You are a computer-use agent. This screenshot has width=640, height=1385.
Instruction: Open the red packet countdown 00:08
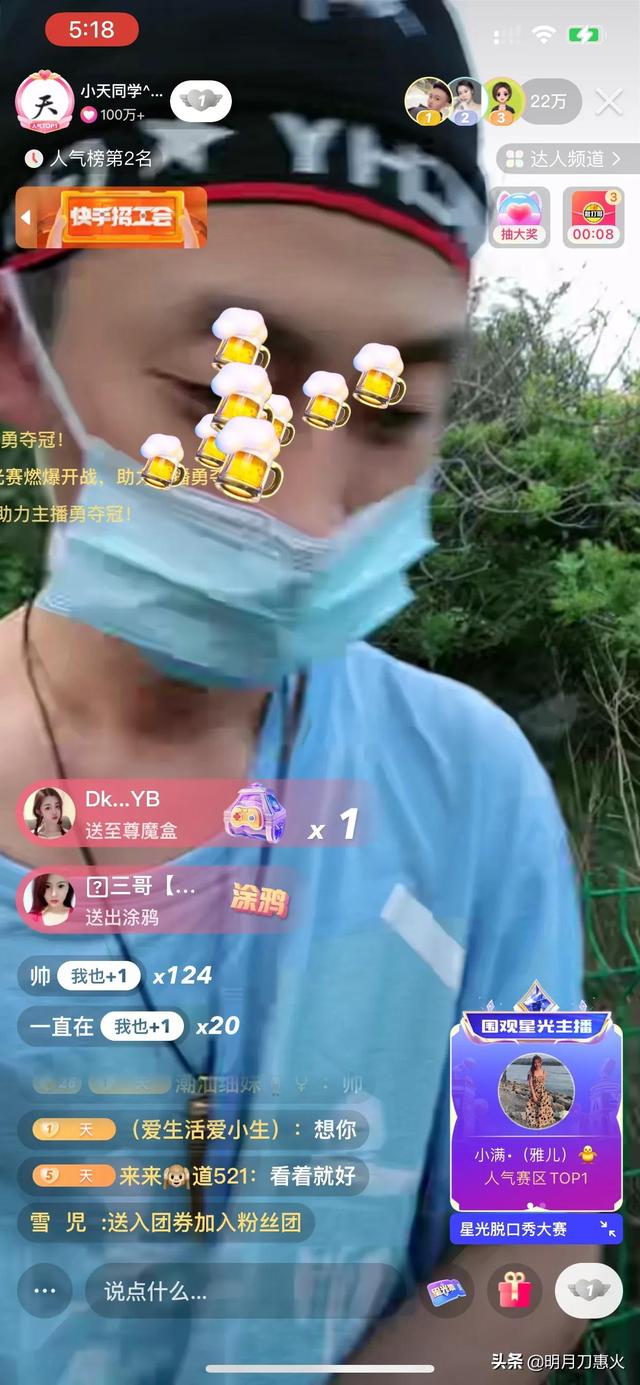pyautogui.click(x=593, y=216)
